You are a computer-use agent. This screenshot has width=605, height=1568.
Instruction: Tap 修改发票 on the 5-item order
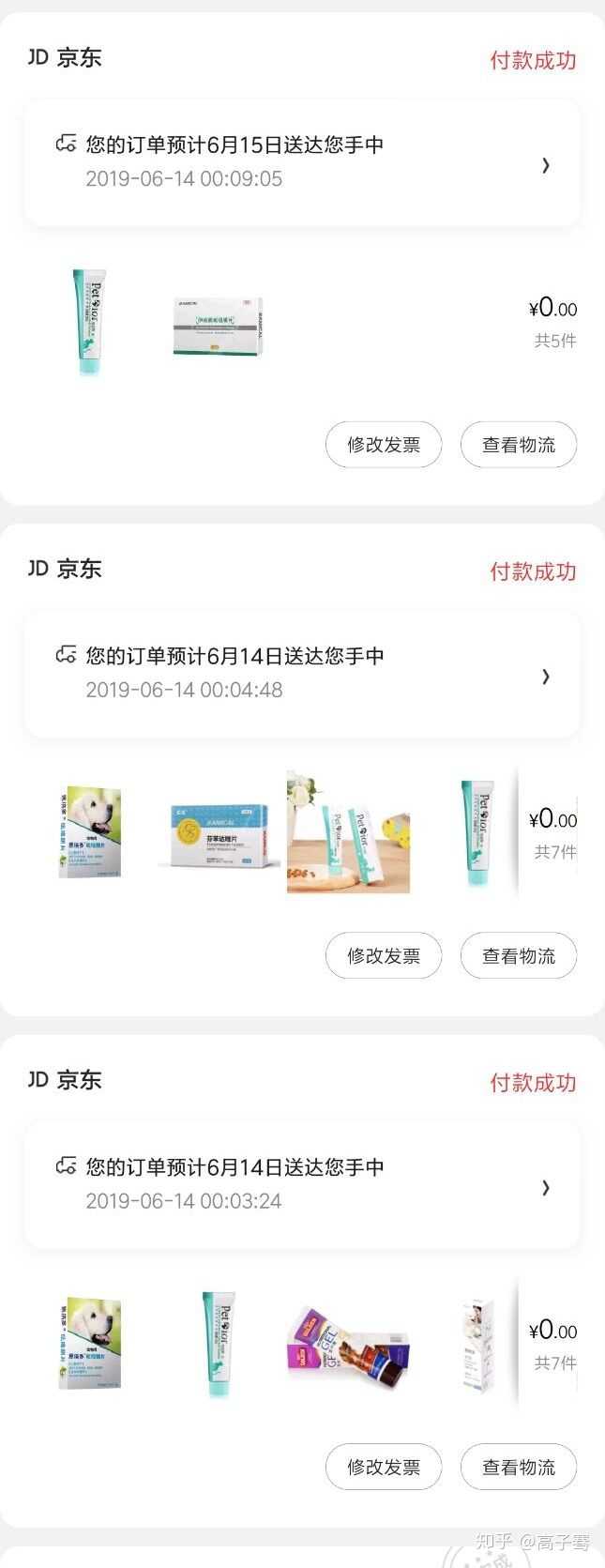click(x=383, y=445)
